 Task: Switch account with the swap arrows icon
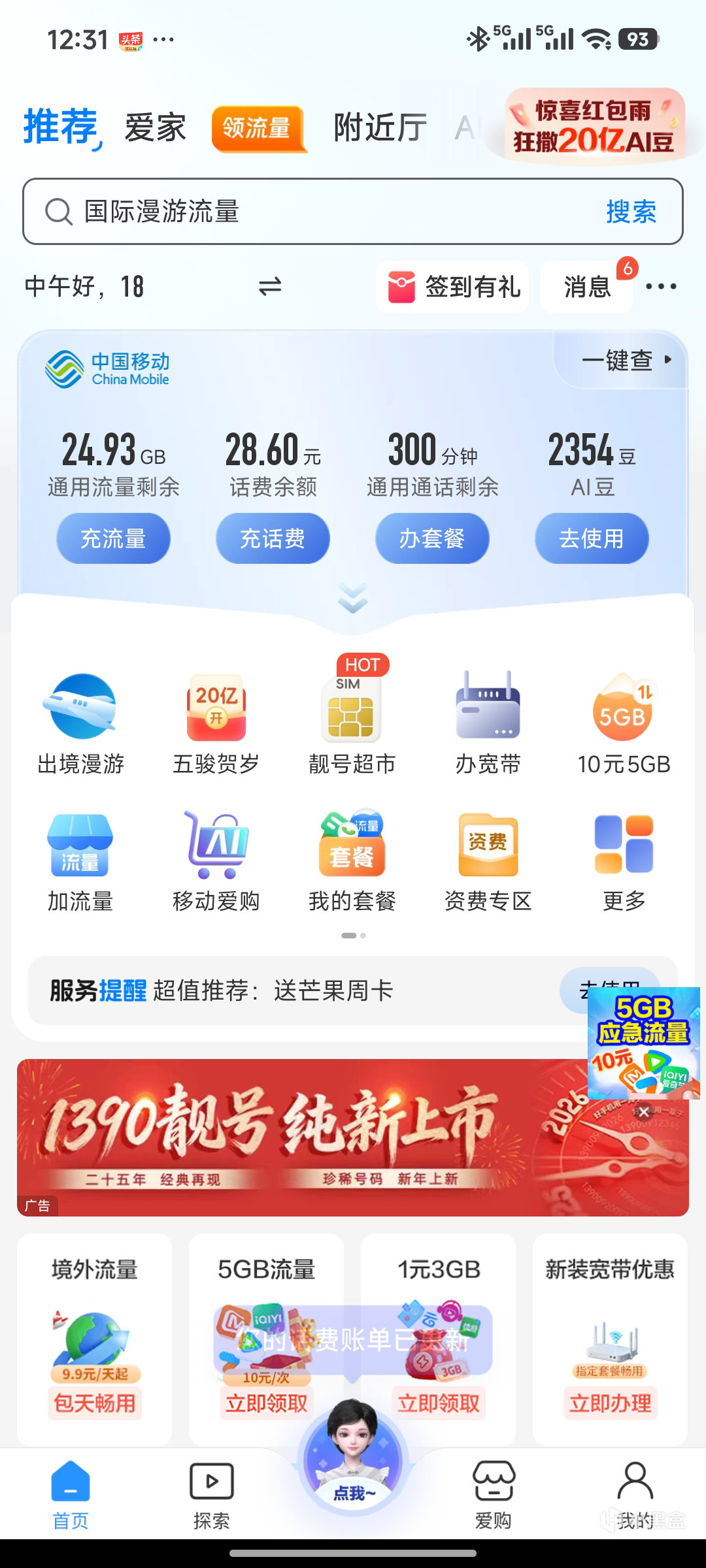pos(269,286)
